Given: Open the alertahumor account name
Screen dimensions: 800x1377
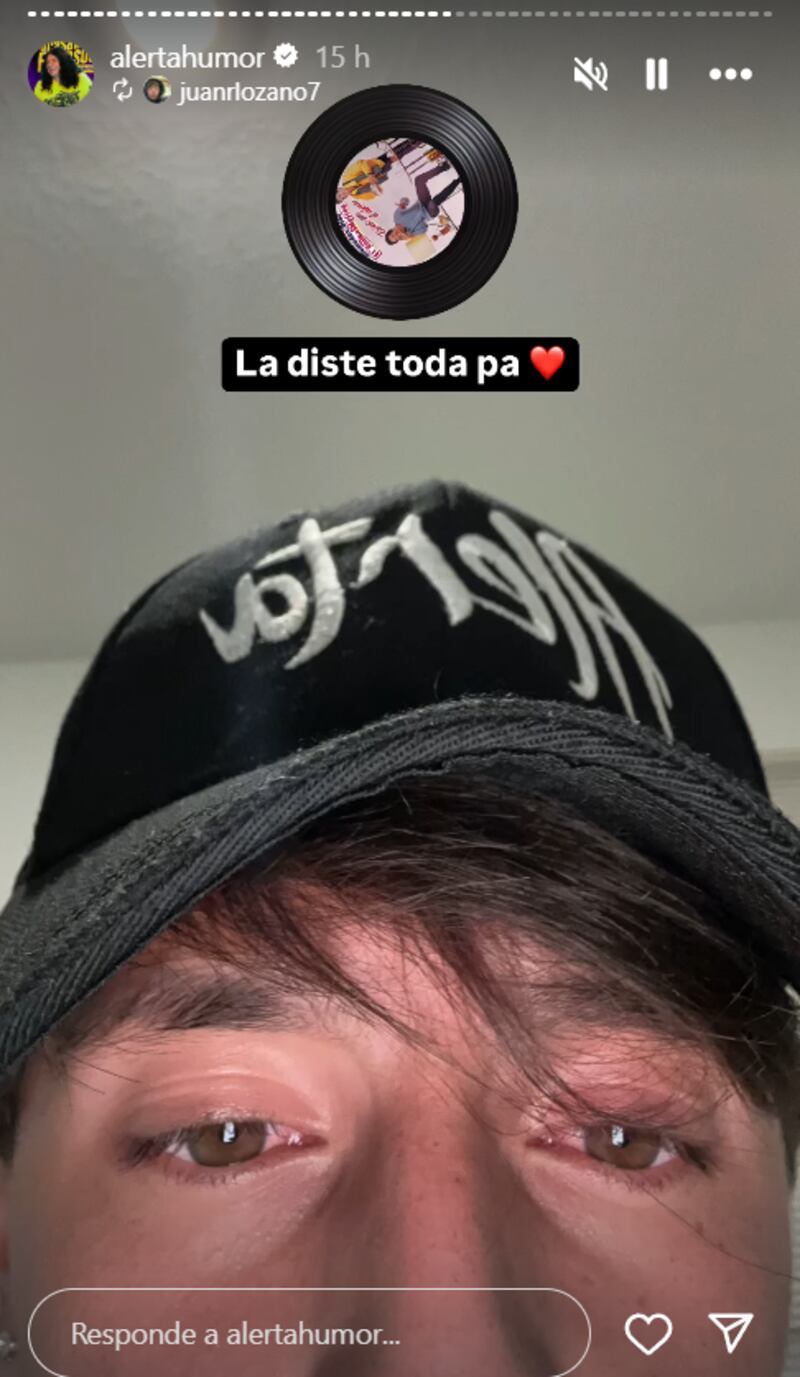Looking at the screenshot, I should point(187,58).
